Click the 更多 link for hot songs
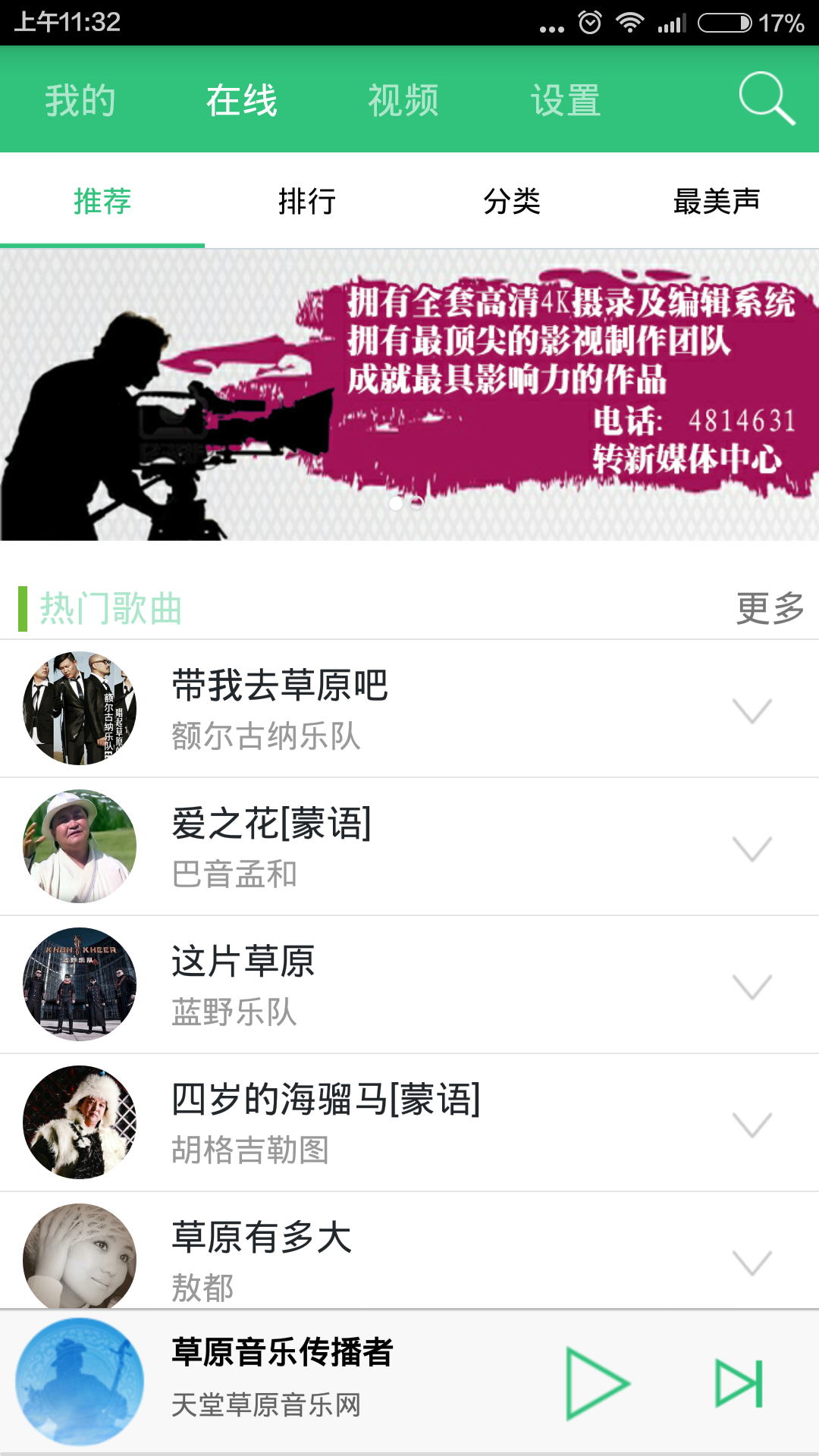Image resolution: width=819 pixels, height=1456 pixels. point(768,607)
